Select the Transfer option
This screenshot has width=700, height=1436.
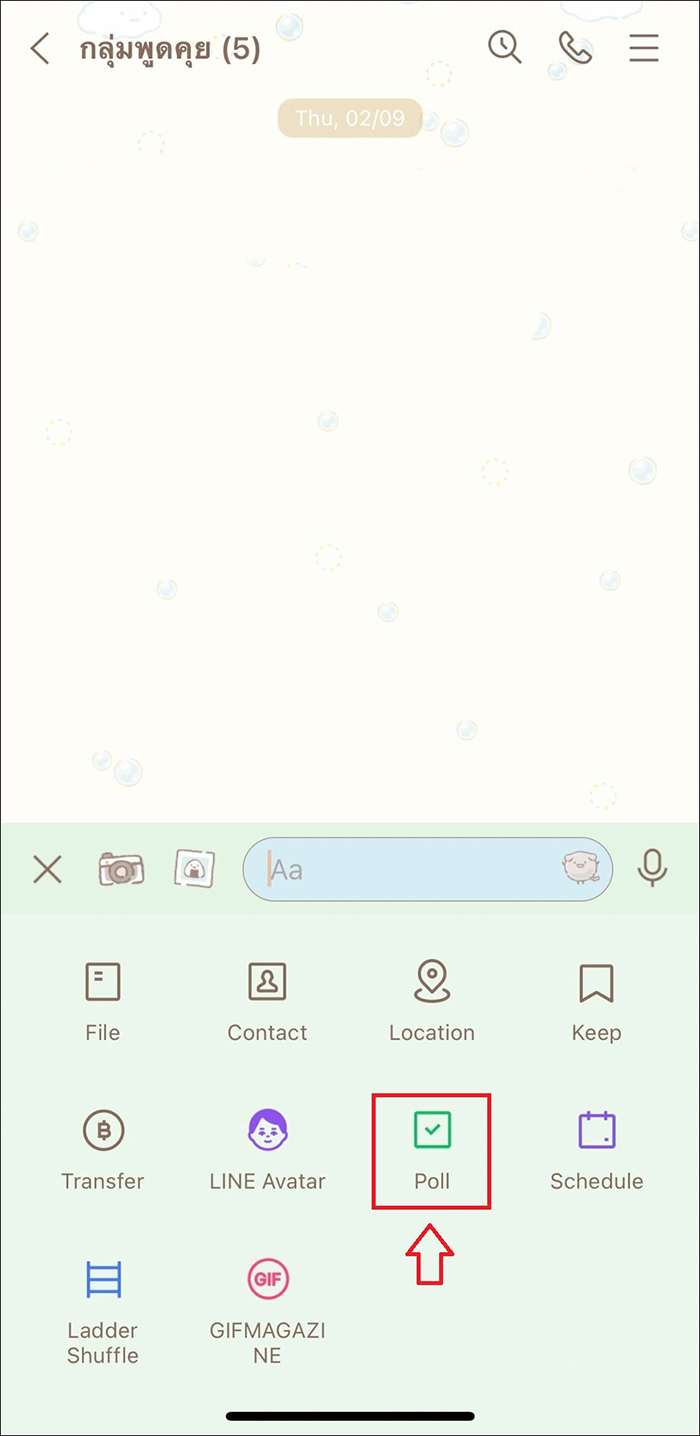point(103,1150)
